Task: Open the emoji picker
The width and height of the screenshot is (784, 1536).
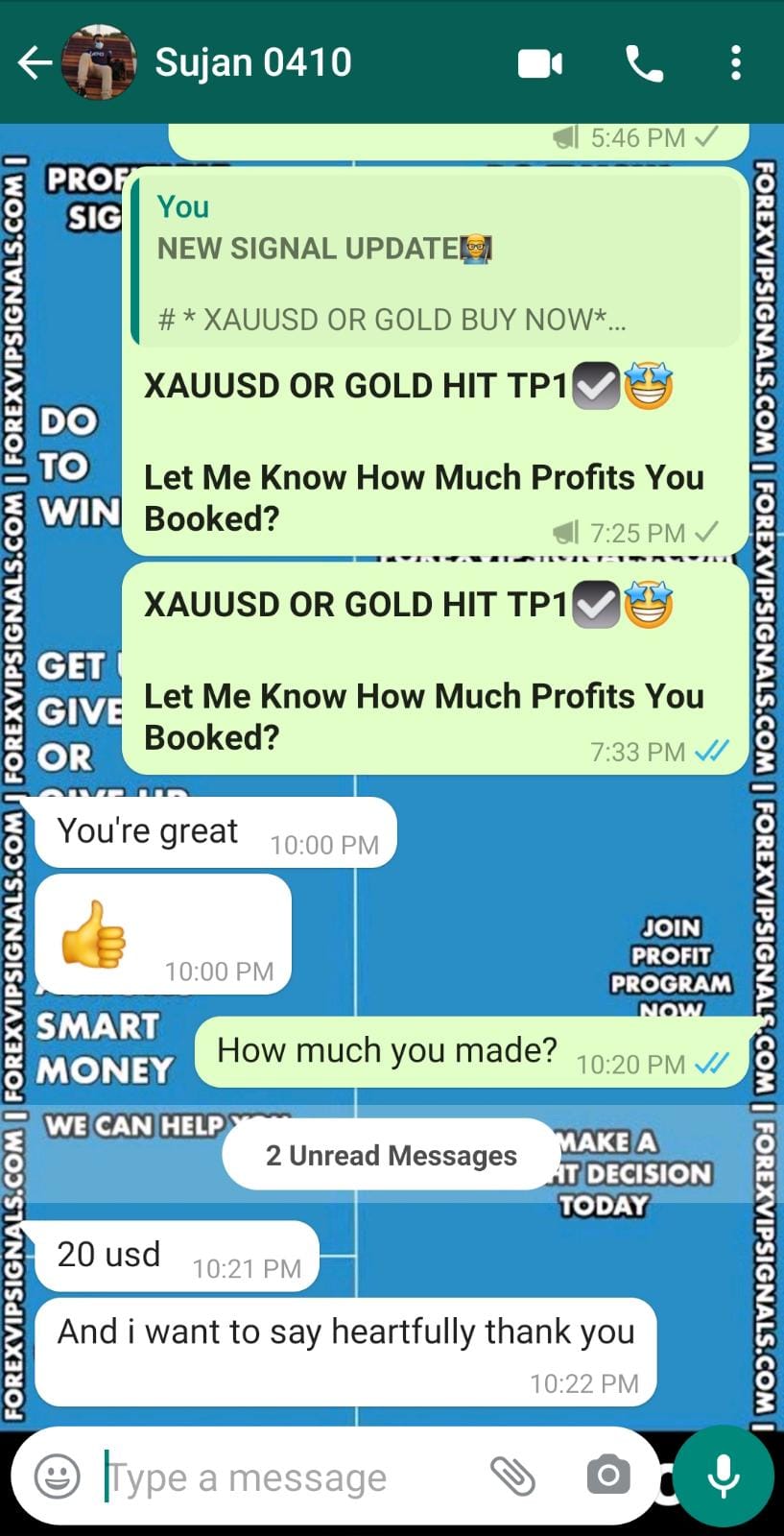Action: [58, 1476]
